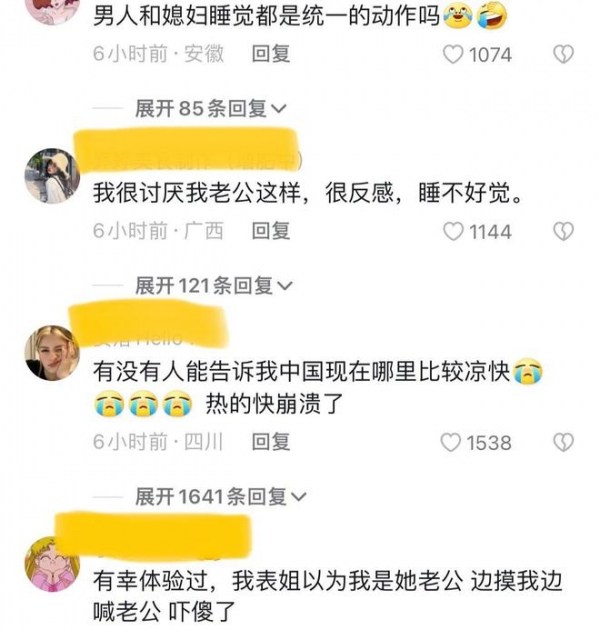Expand 121 replies
Image resolution: width=600 pixels, height=630 pixels.
coord(214,287)
